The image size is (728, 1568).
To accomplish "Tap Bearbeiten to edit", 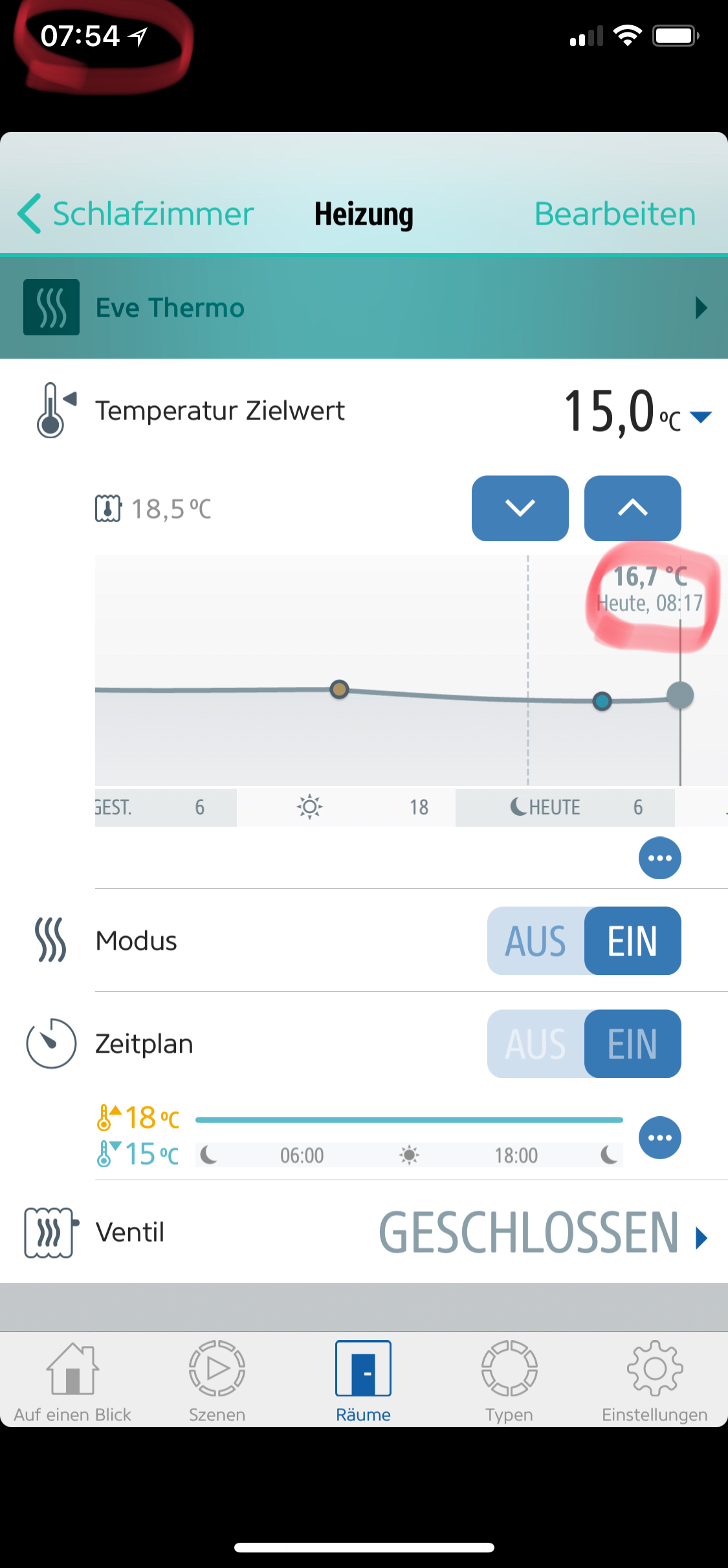I will click(614, 214).
